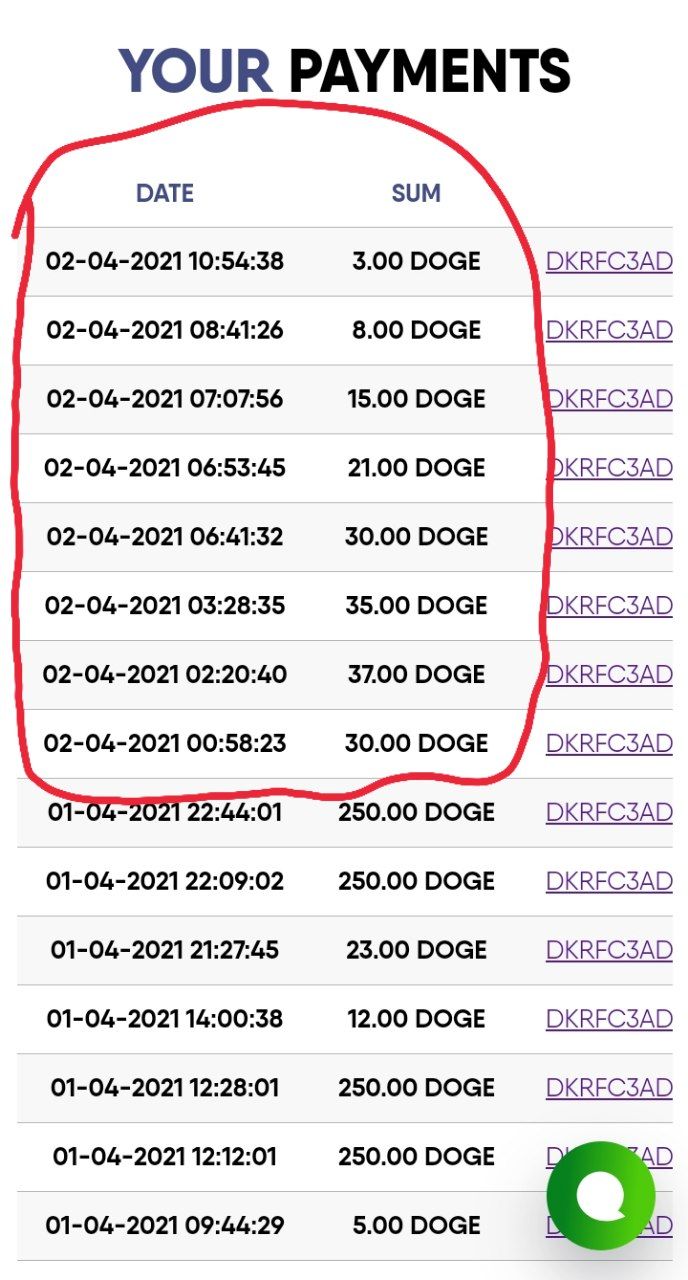Viewport: 688px width, 1280px height.
Task: Open transaction link for 02-04-2021 10:54:38 payment
Action: tap(609, 261)
